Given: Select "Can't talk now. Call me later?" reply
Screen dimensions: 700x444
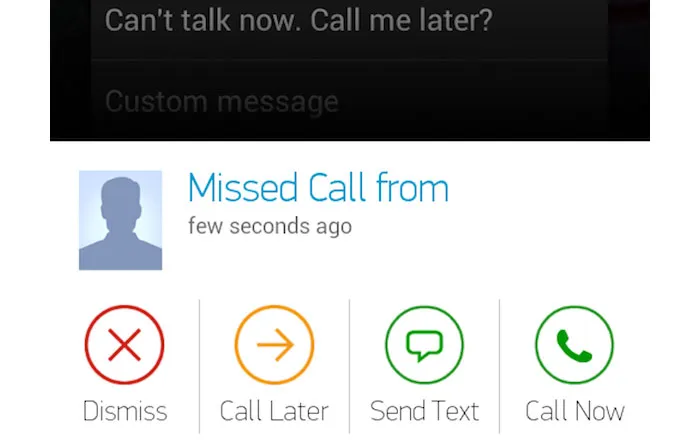Looking at the screenshot, I should click(x=299, y=21).
